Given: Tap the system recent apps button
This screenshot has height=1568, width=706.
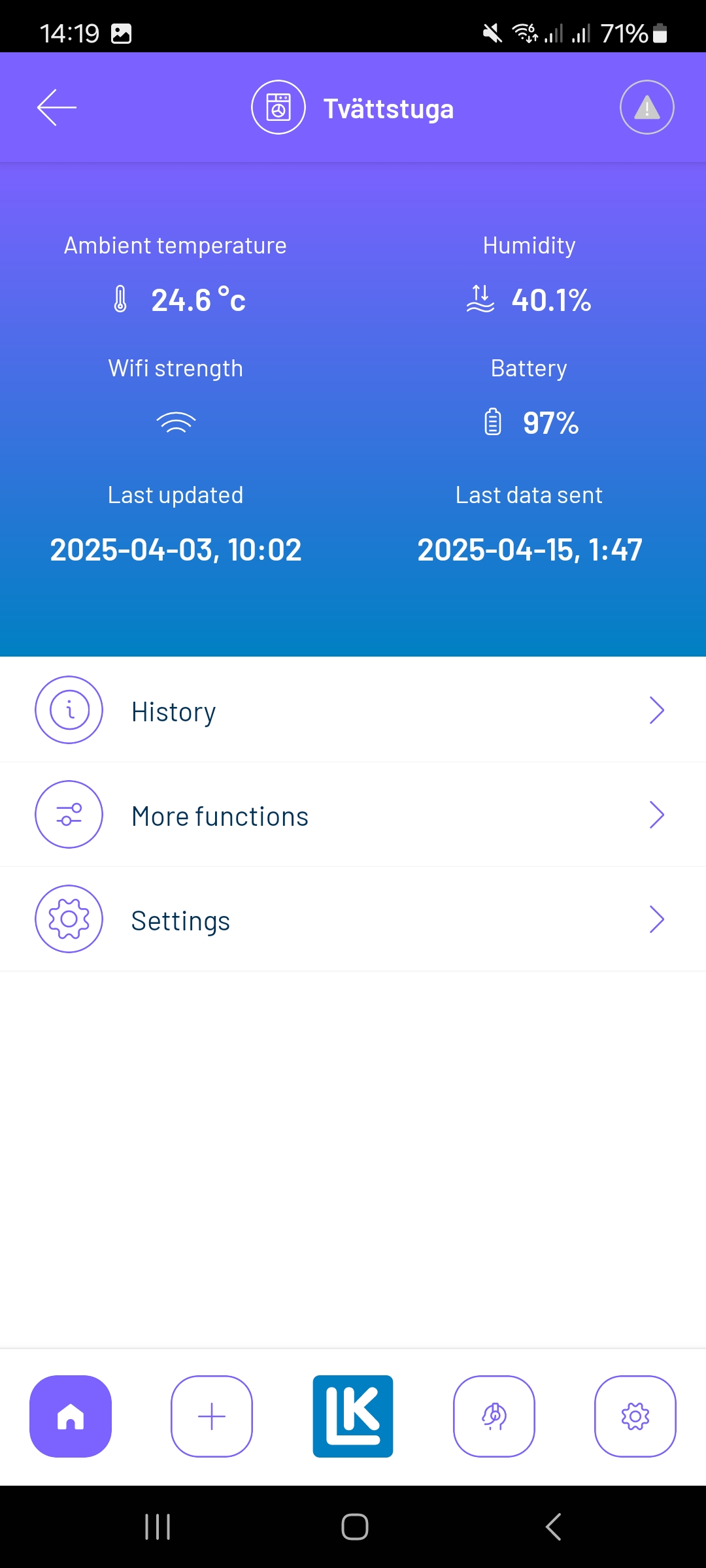Looking at the screenshot, I should coord(158,1527).
